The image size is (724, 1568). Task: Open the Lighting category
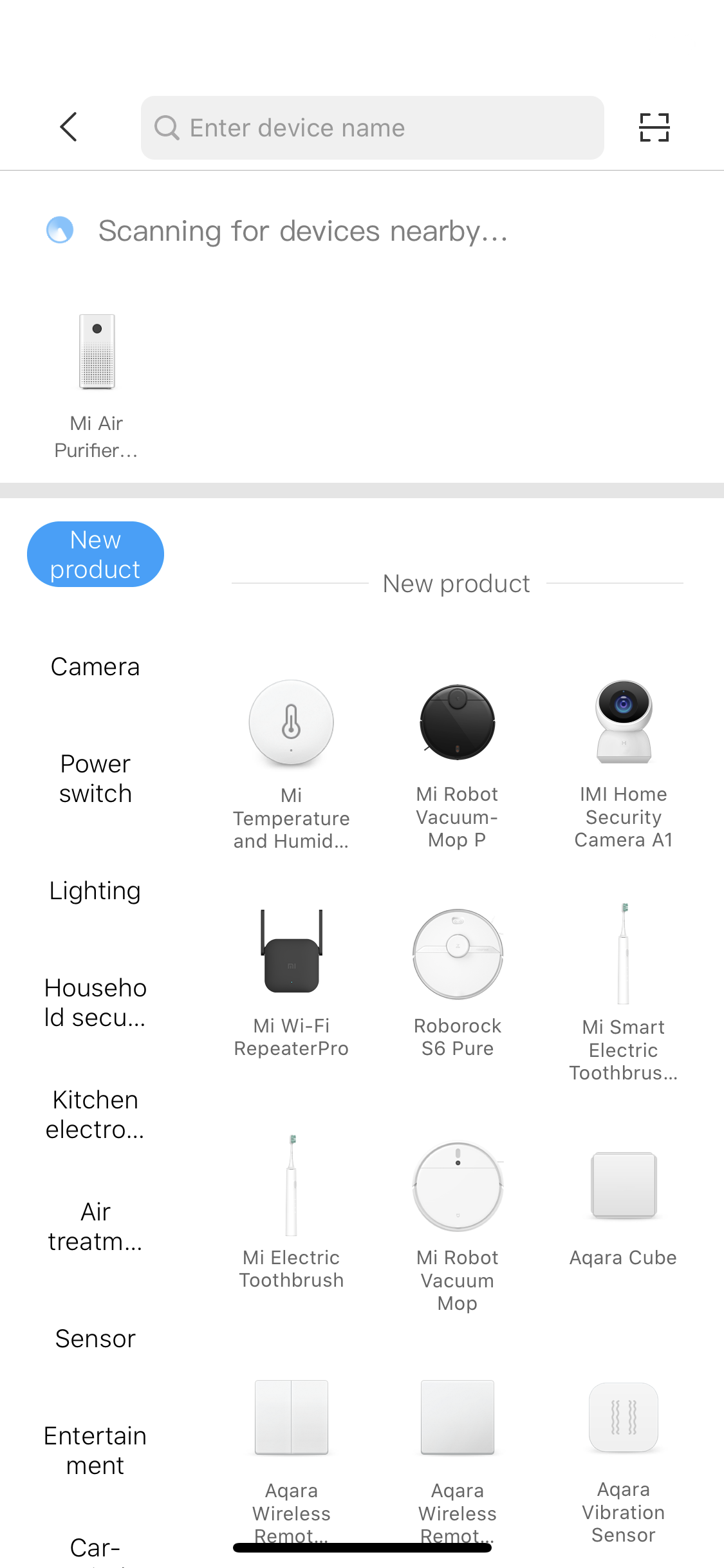[x=95, y=891]
